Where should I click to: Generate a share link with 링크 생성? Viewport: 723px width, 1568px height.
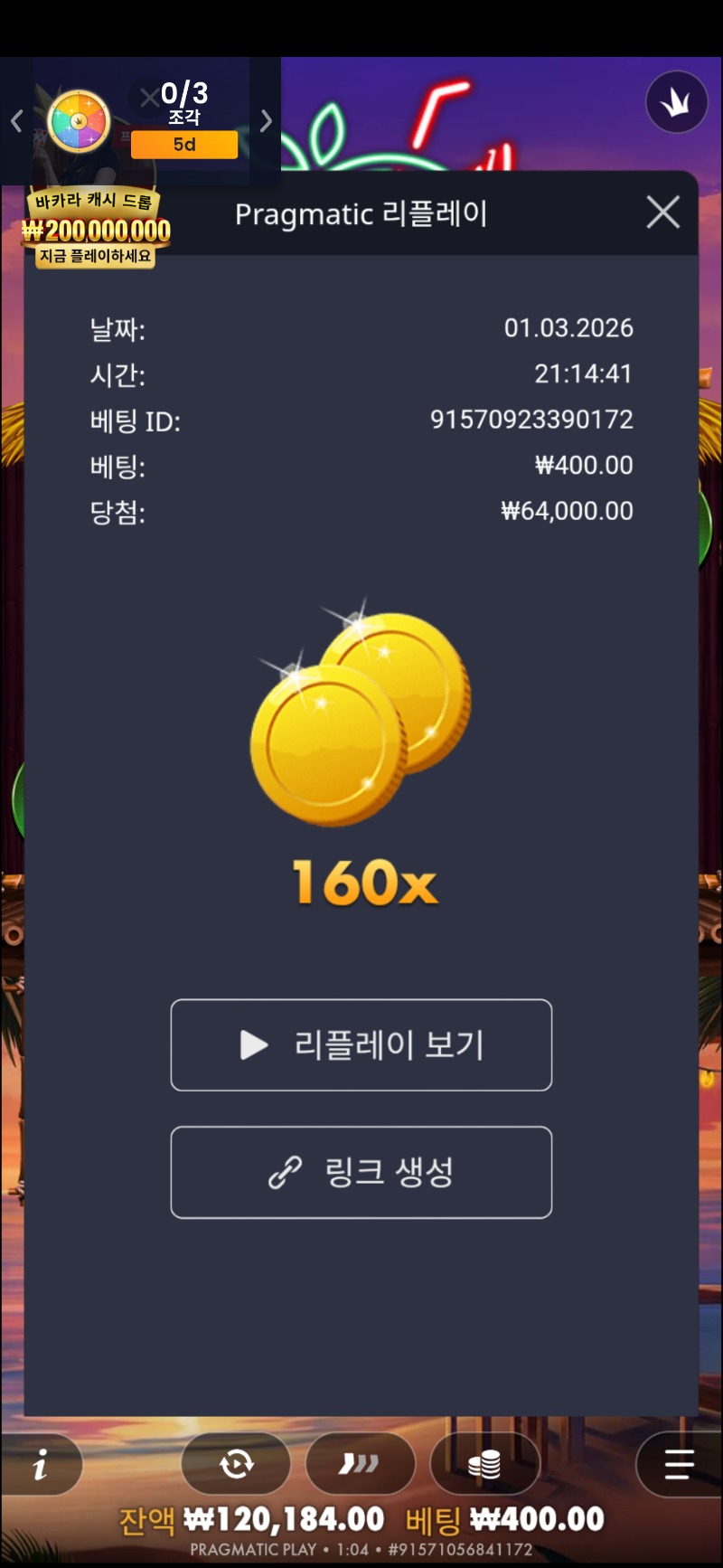pyautogui.click(x=361, y=1172)
